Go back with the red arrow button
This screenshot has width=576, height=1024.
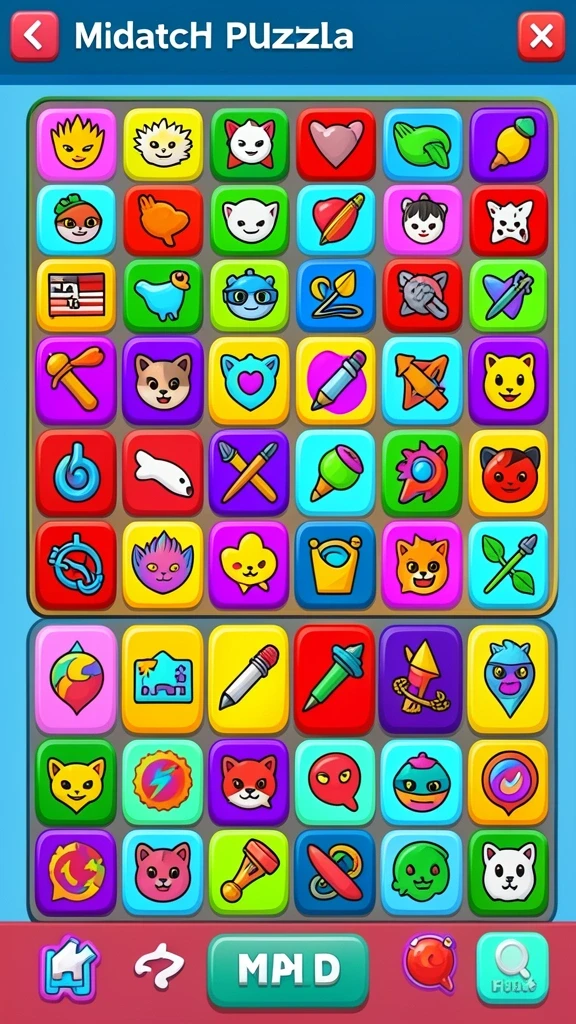(x=34, y=36)
